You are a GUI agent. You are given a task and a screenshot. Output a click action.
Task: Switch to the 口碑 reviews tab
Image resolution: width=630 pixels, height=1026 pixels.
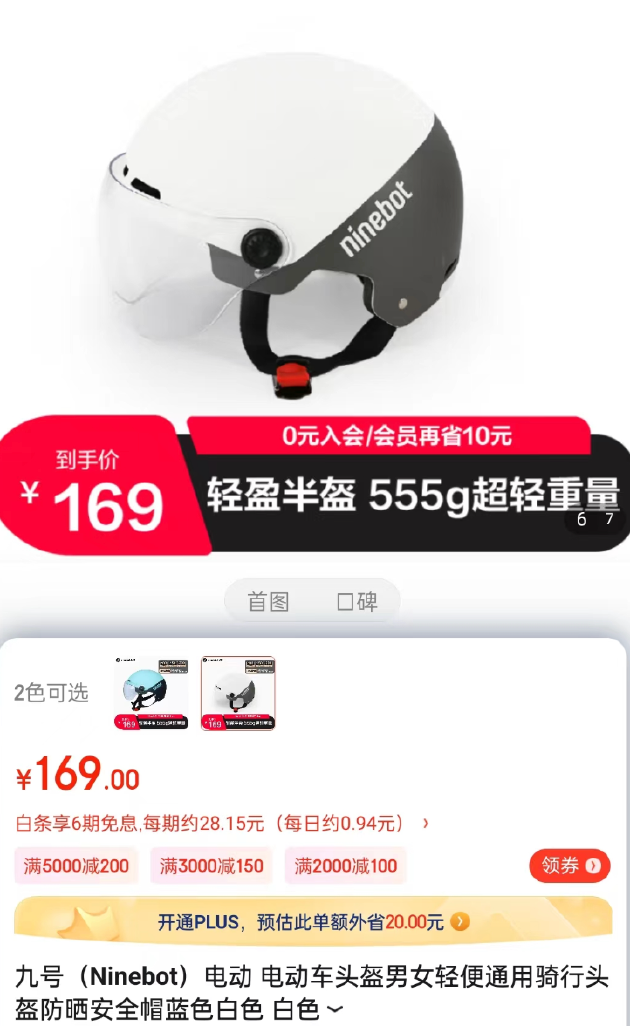tap(357, 601)
